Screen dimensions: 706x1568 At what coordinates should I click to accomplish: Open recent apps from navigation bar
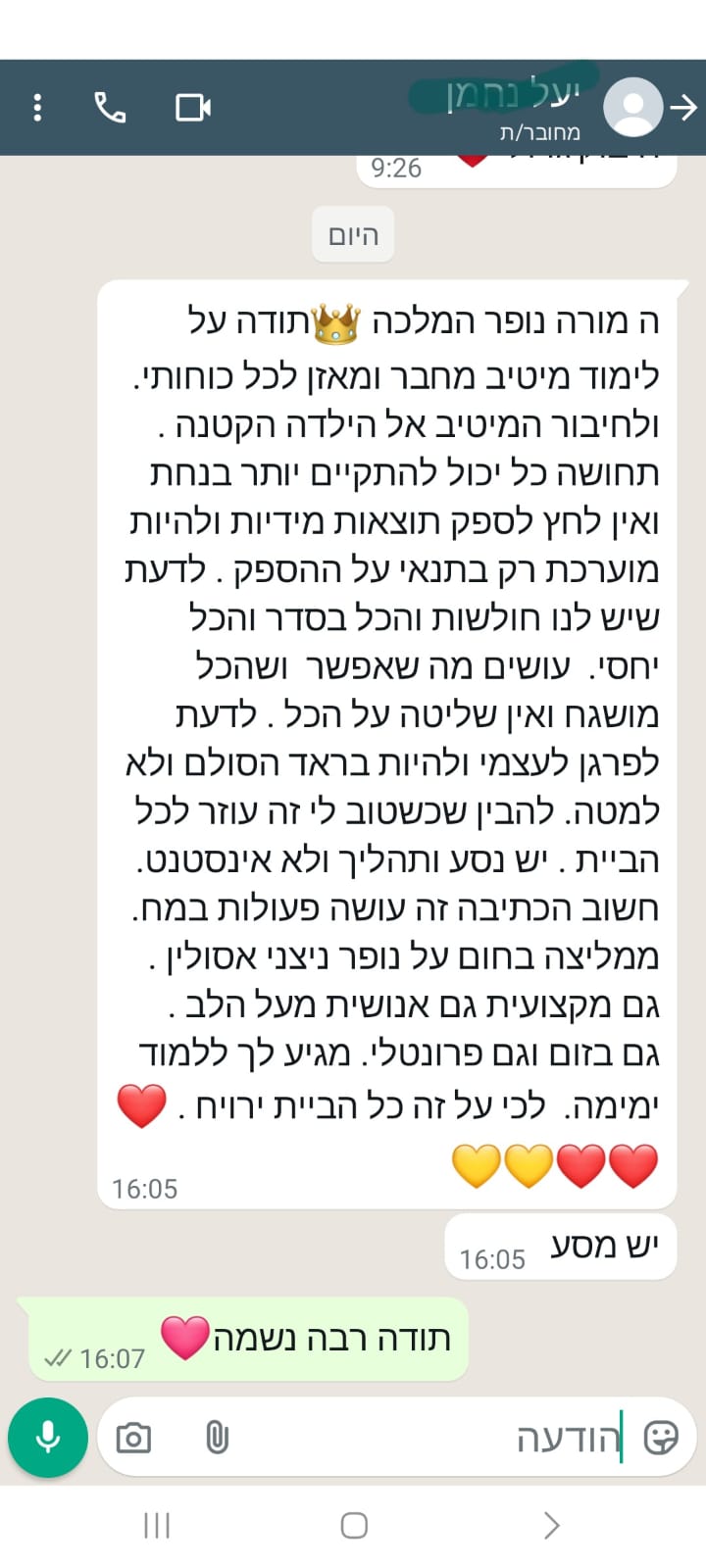[x=157, y=1525]
